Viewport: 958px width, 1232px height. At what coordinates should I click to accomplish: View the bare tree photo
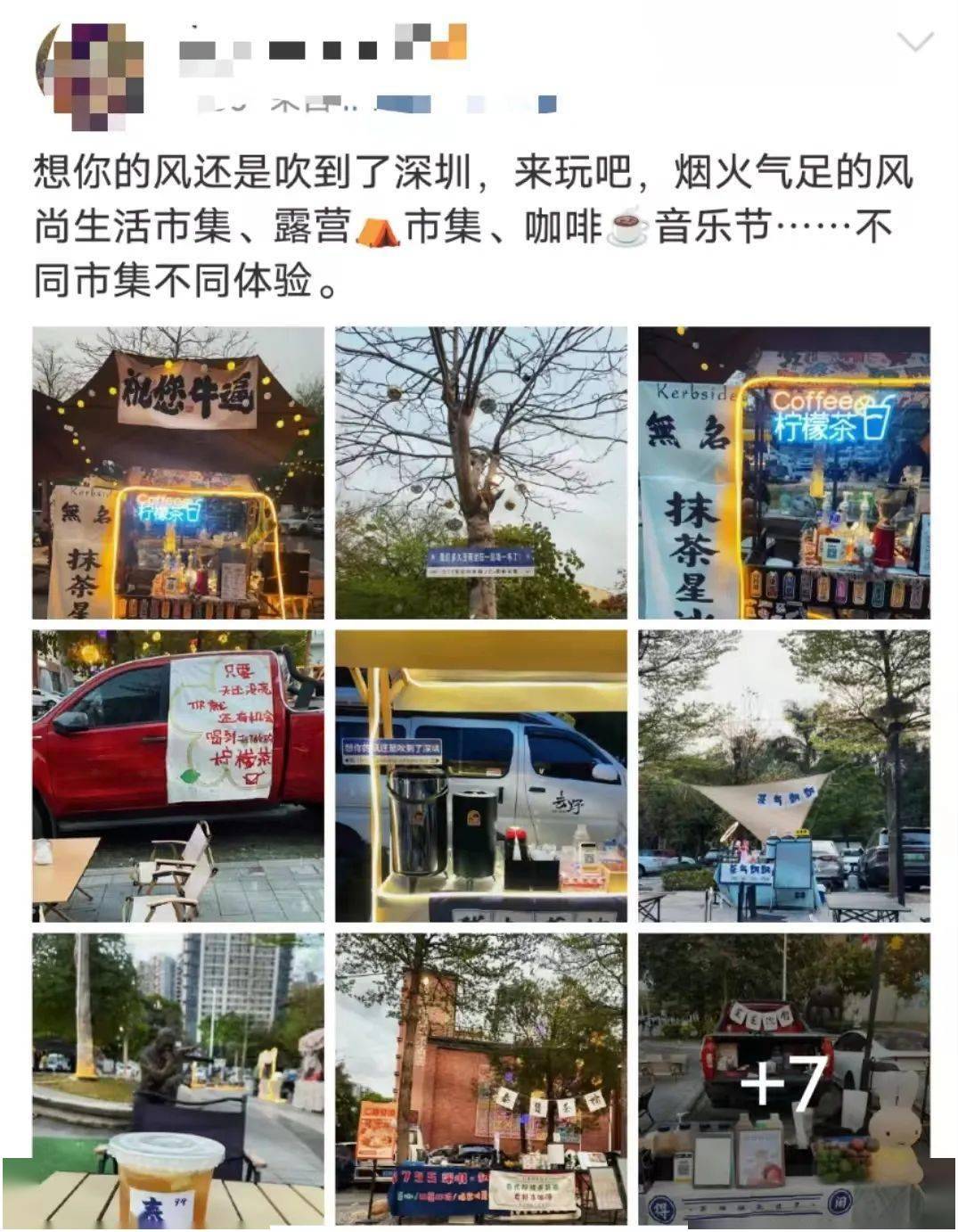(x=481, y=472)
